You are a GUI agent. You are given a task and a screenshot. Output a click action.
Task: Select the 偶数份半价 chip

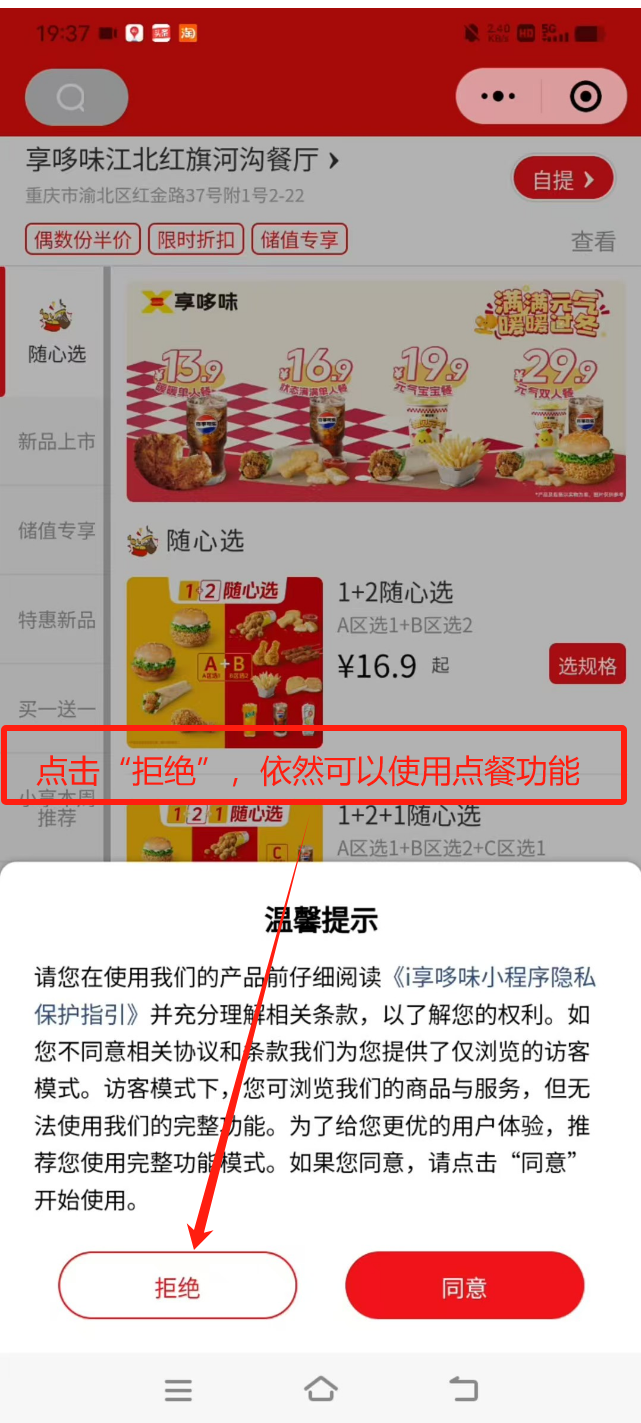82,240
